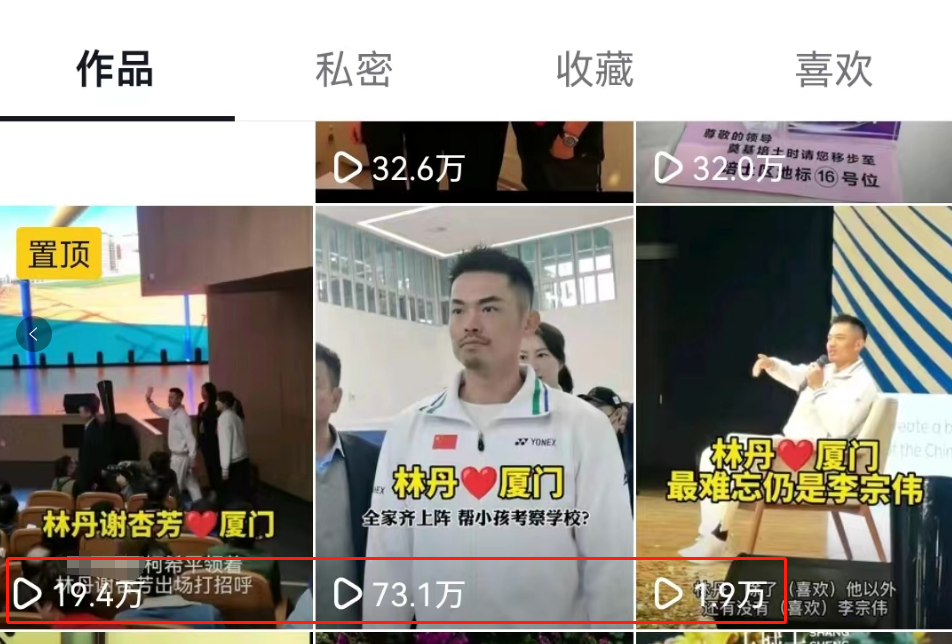Screen dimensions: 952x644
Task: Switch to the 喜欢 tab
Action: tap(833, 70)
